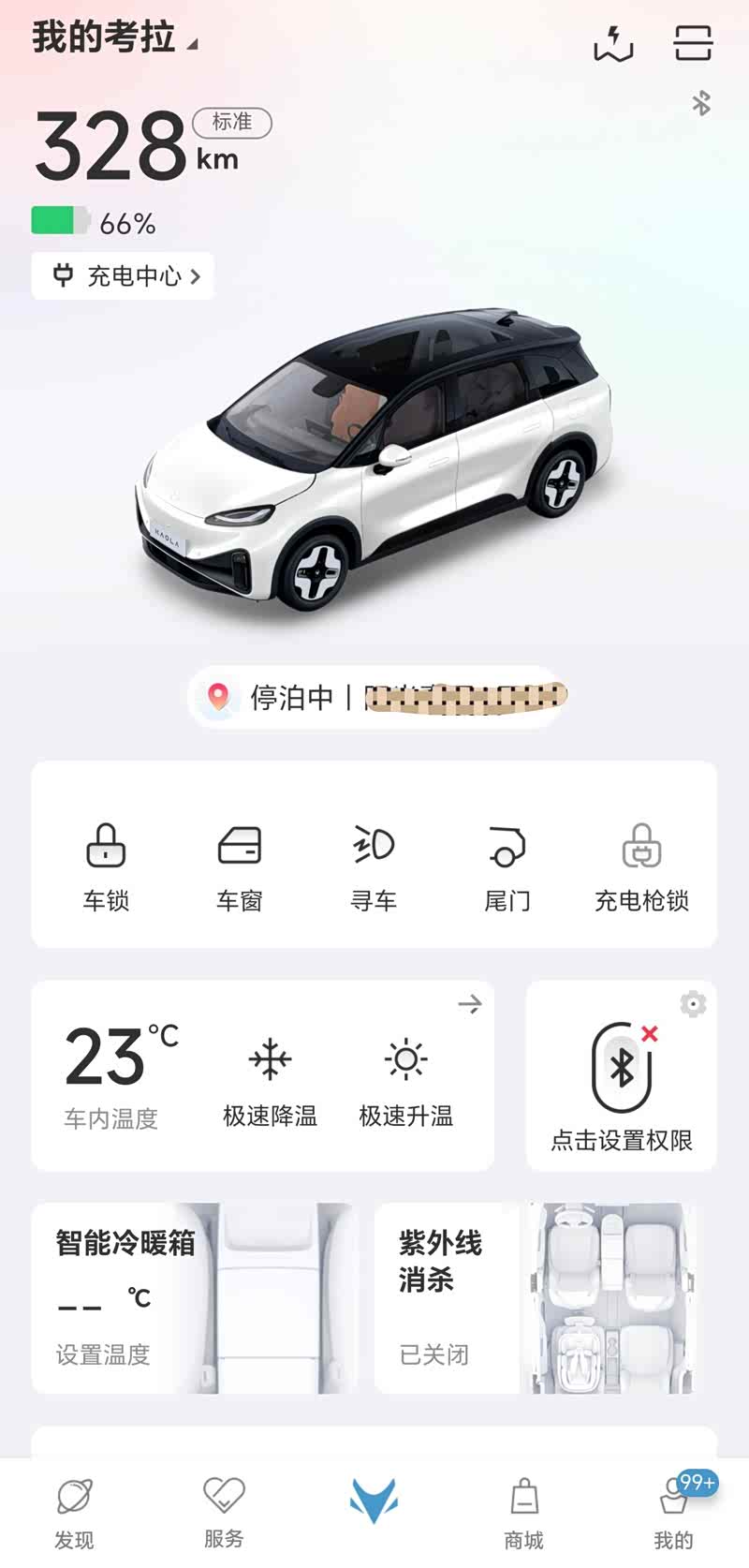Open 充电中心 charging center
This screenshot has width=749, height=1568.
[x=124, y=276]
